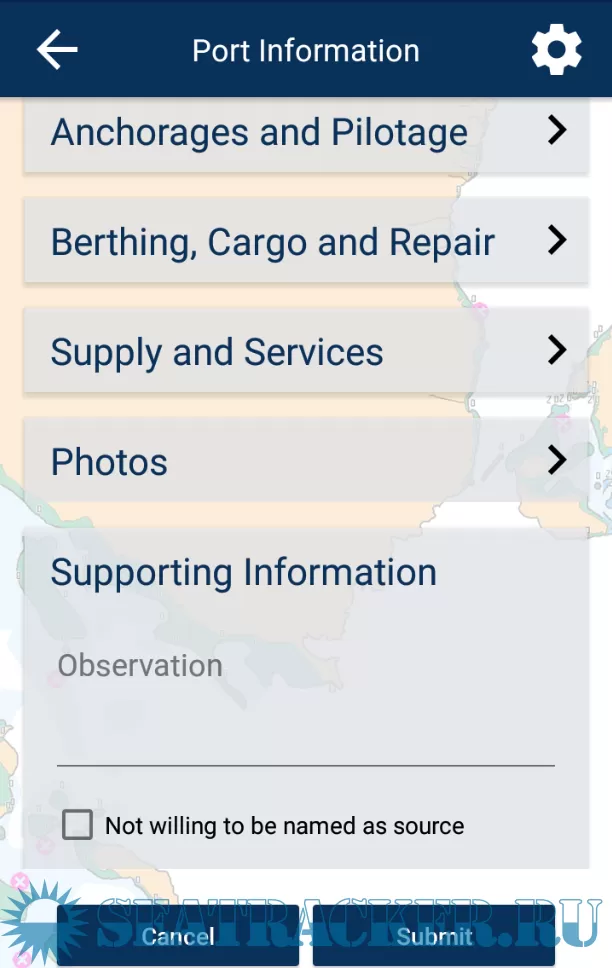Submit the port information
The image size is (612, 968).
434,936
